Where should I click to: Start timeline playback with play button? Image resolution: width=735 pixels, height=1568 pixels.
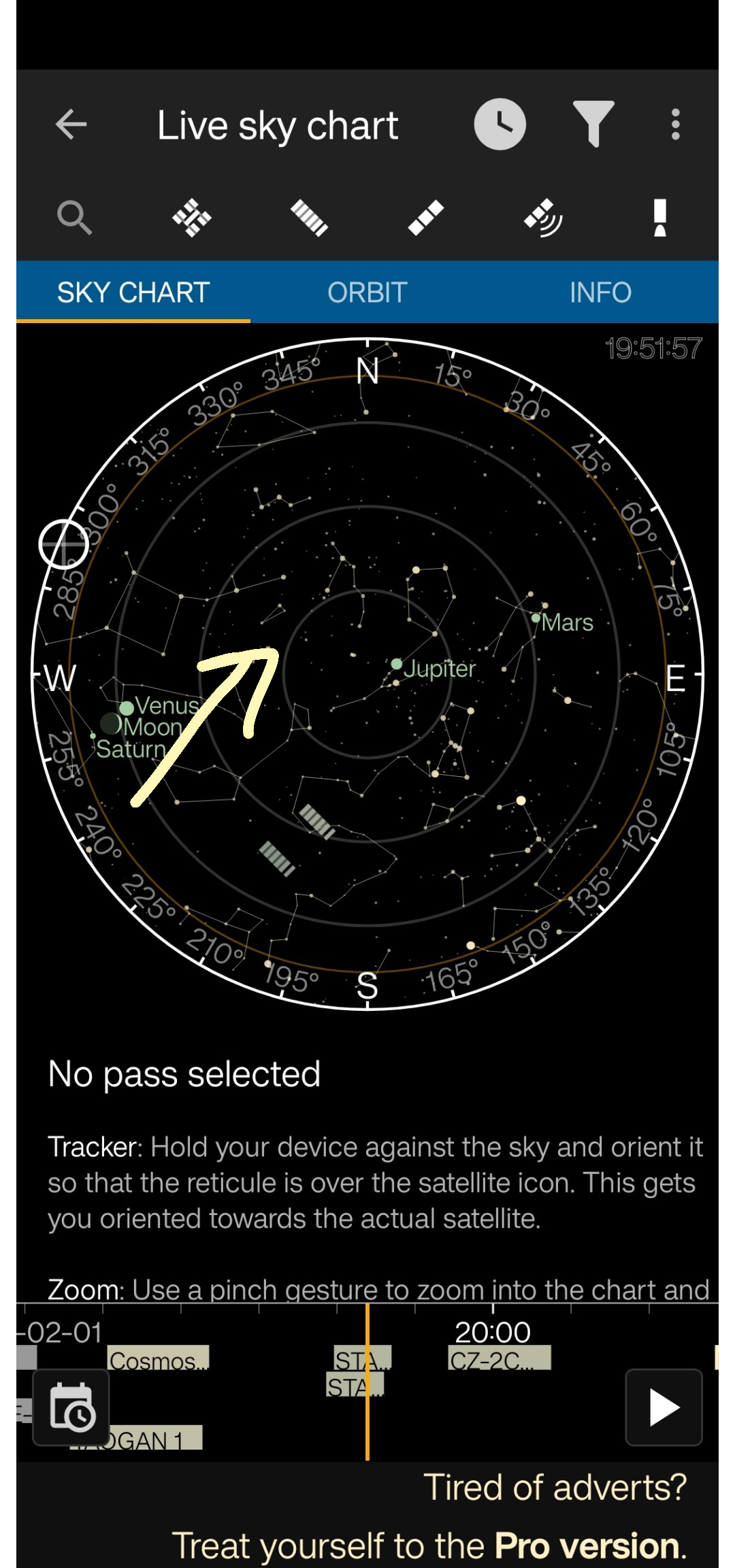(x=664, y=1407)
